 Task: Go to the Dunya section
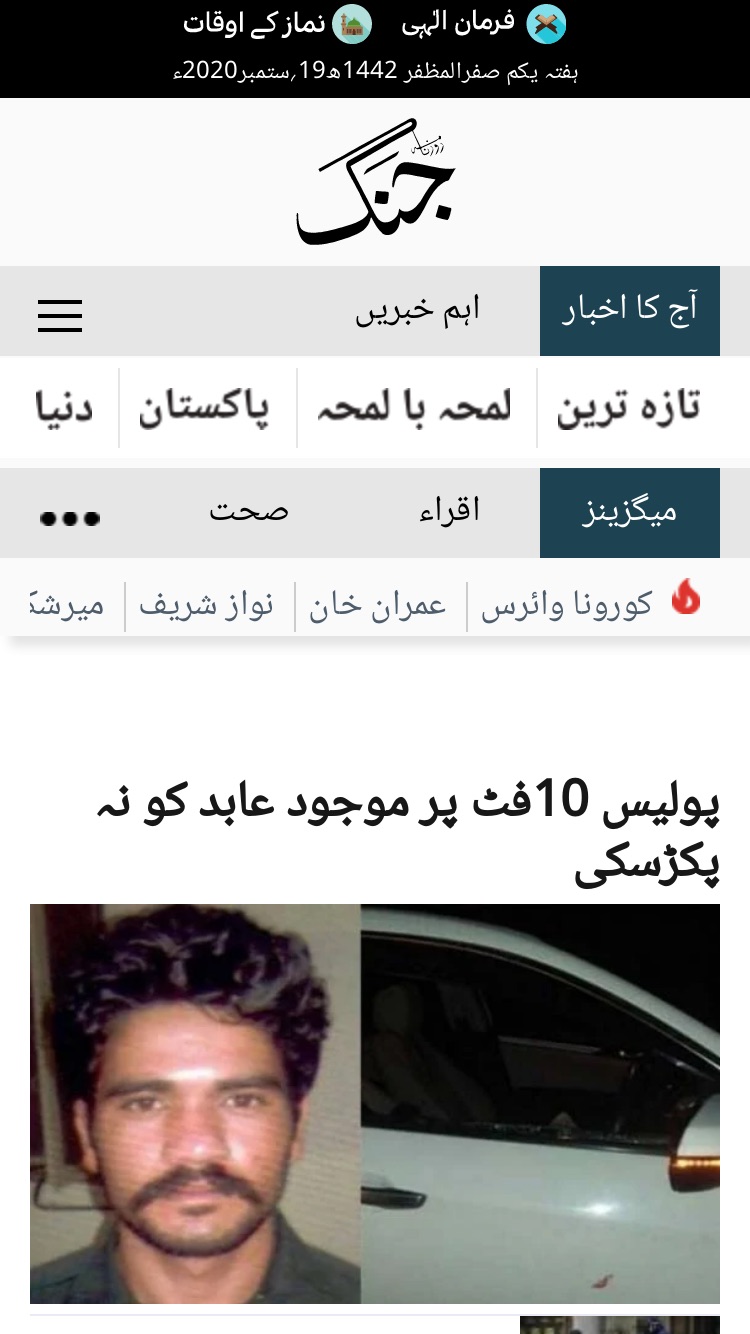click(x=64, y=408)
